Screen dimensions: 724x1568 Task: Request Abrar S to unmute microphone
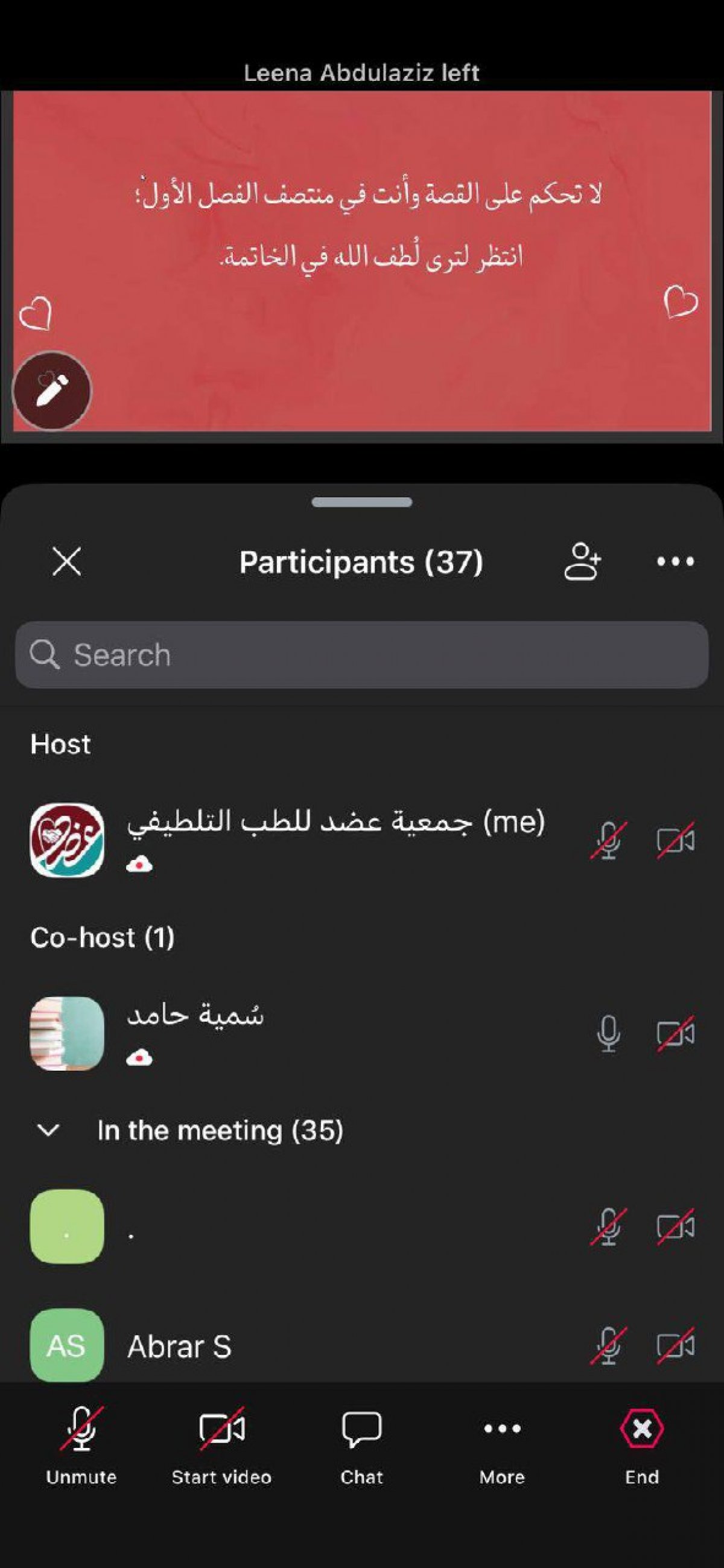(608, 1346)
